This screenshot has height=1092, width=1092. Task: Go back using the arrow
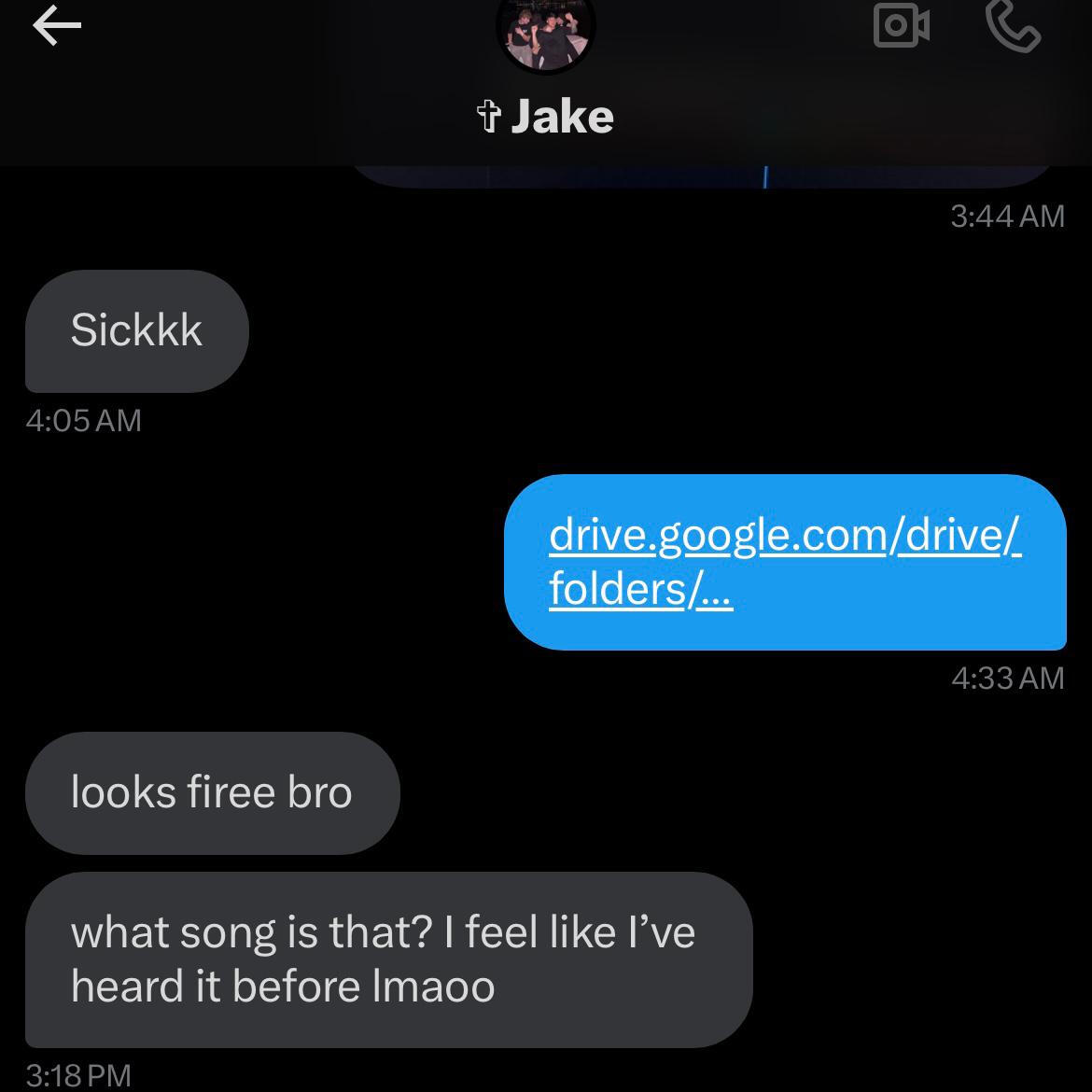(x=57, y=27)
